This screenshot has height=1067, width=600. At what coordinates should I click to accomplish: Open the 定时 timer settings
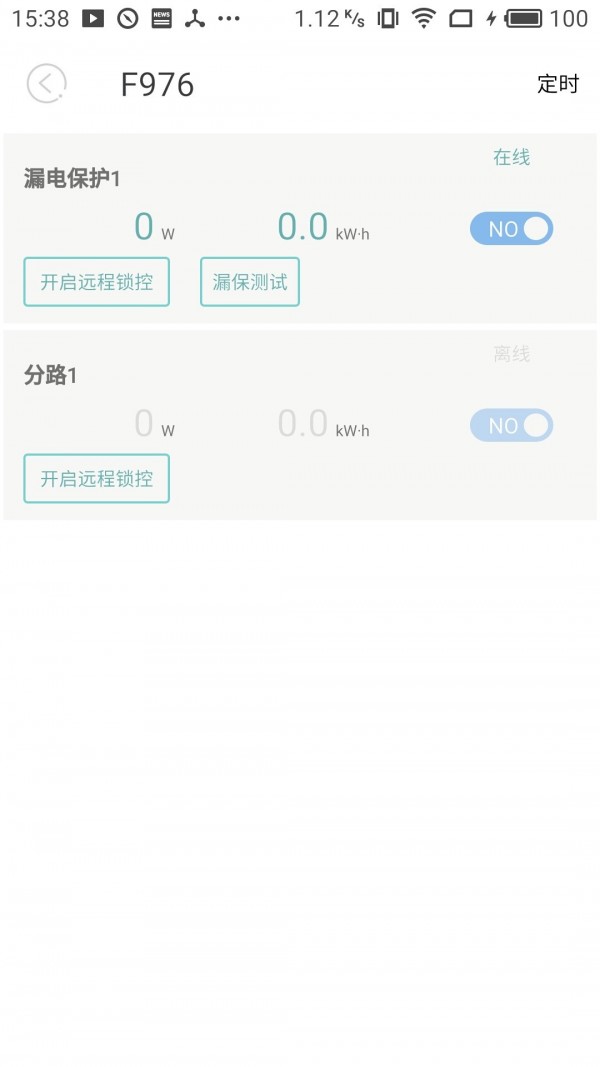(558, 84)
